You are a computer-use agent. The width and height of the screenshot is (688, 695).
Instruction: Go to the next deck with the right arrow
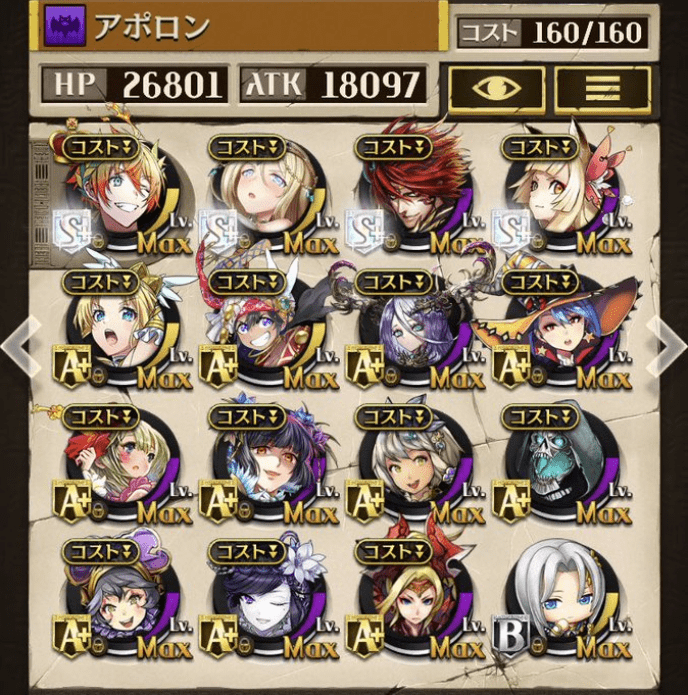pos(668,346)
